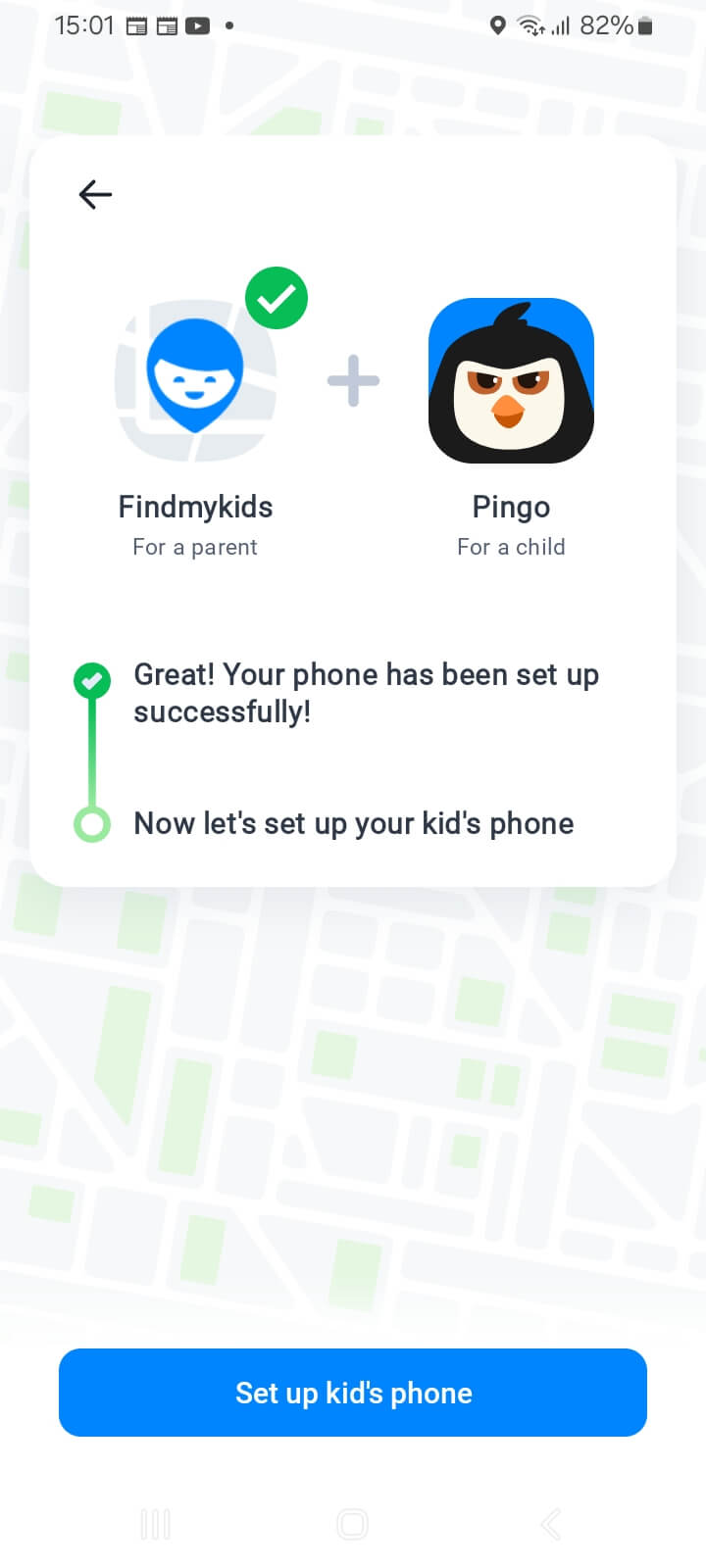Click the green checkmark on the completed setup step
The image size is (706, 1568).
pos(91,680)
